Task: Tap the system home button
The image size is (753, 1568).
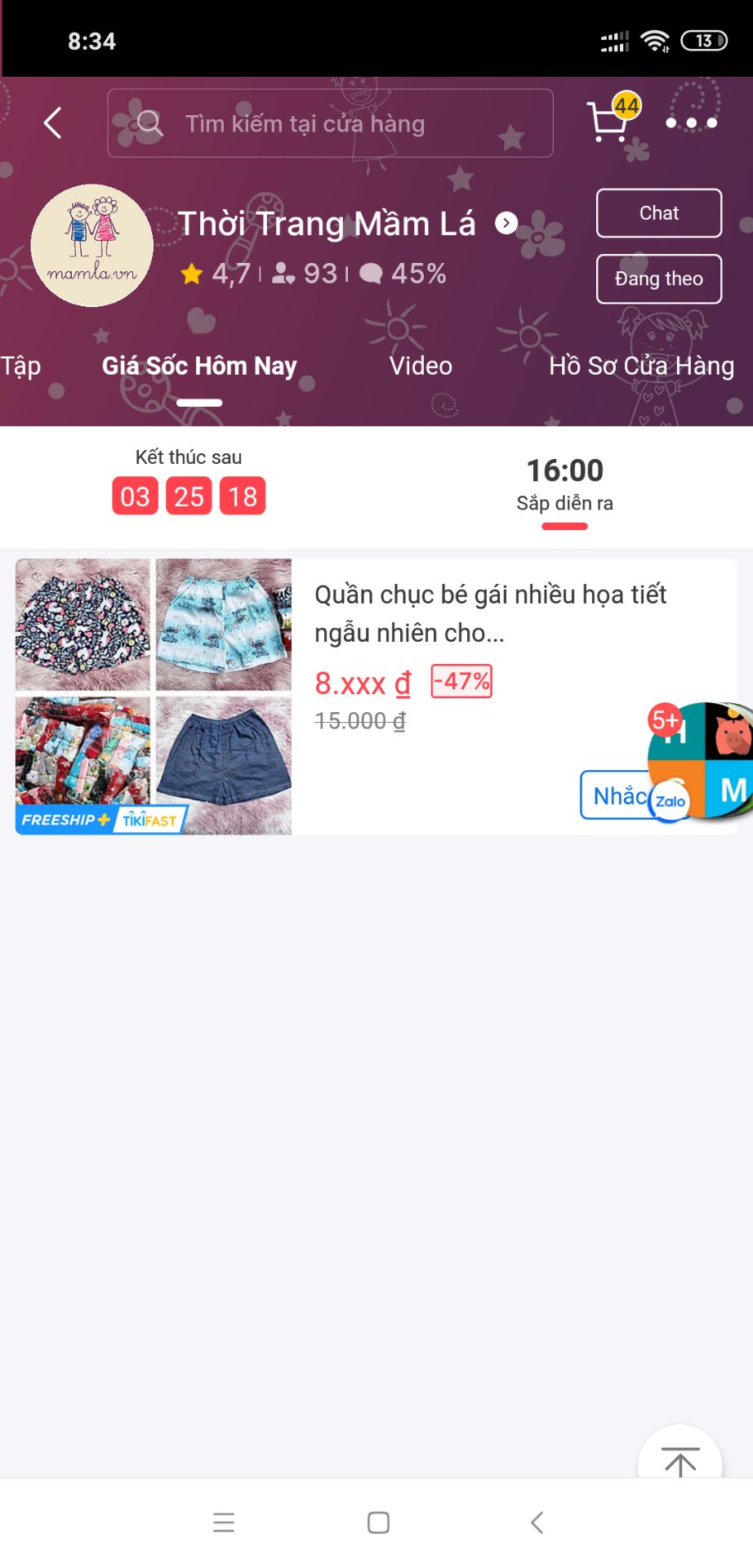Action: 378,1522
